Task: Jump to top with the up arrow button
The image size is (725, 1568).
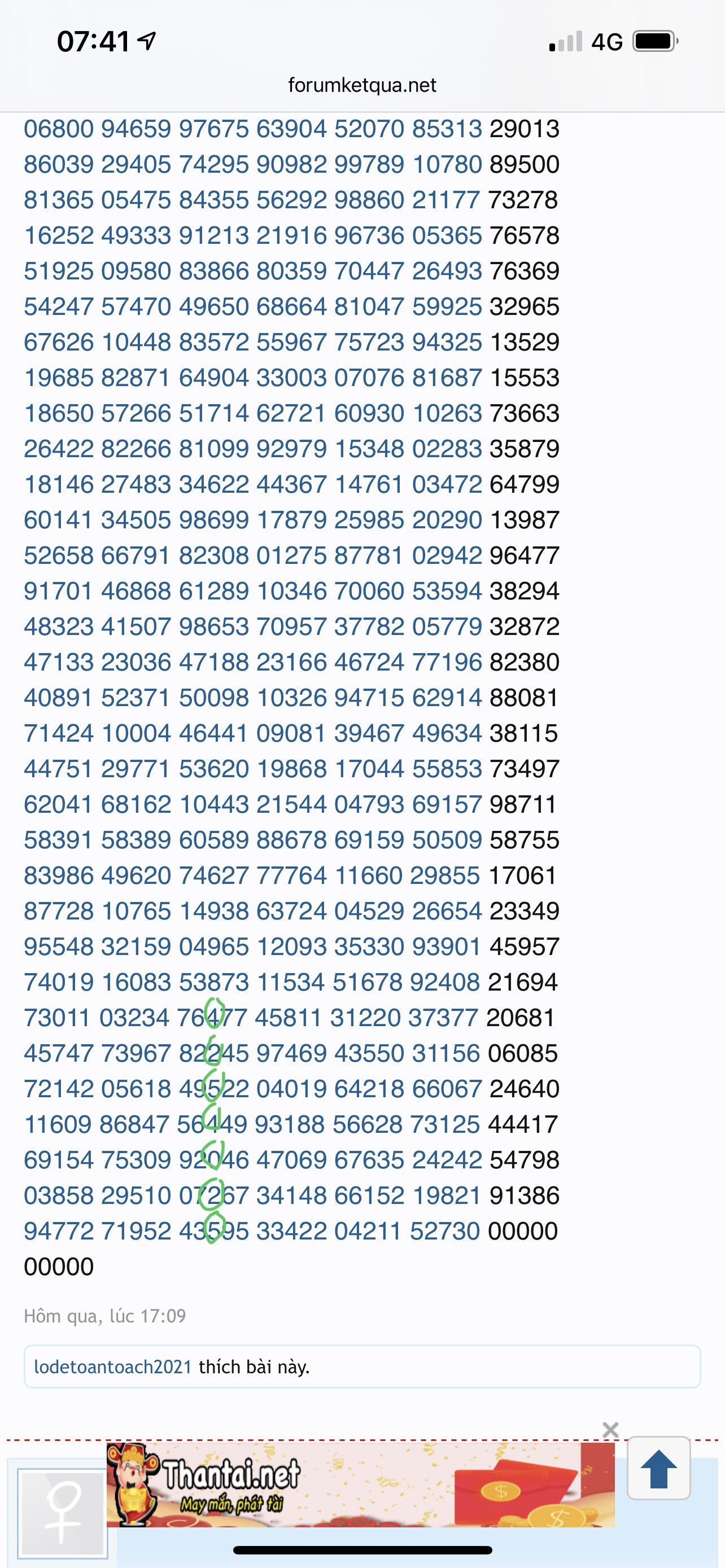Action: click(658, 1468)
